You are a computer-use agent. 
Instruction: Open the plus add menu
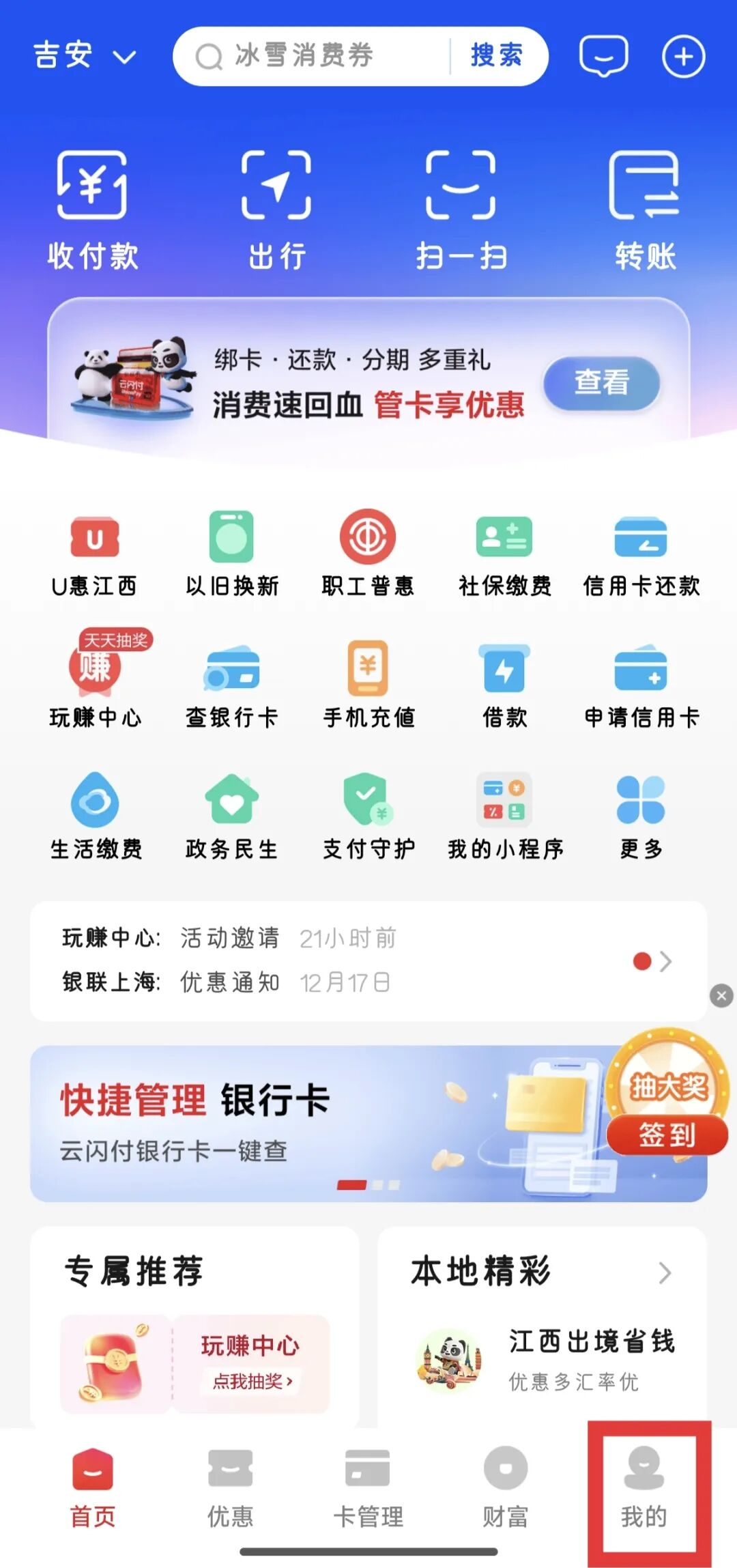coord(683,56)
